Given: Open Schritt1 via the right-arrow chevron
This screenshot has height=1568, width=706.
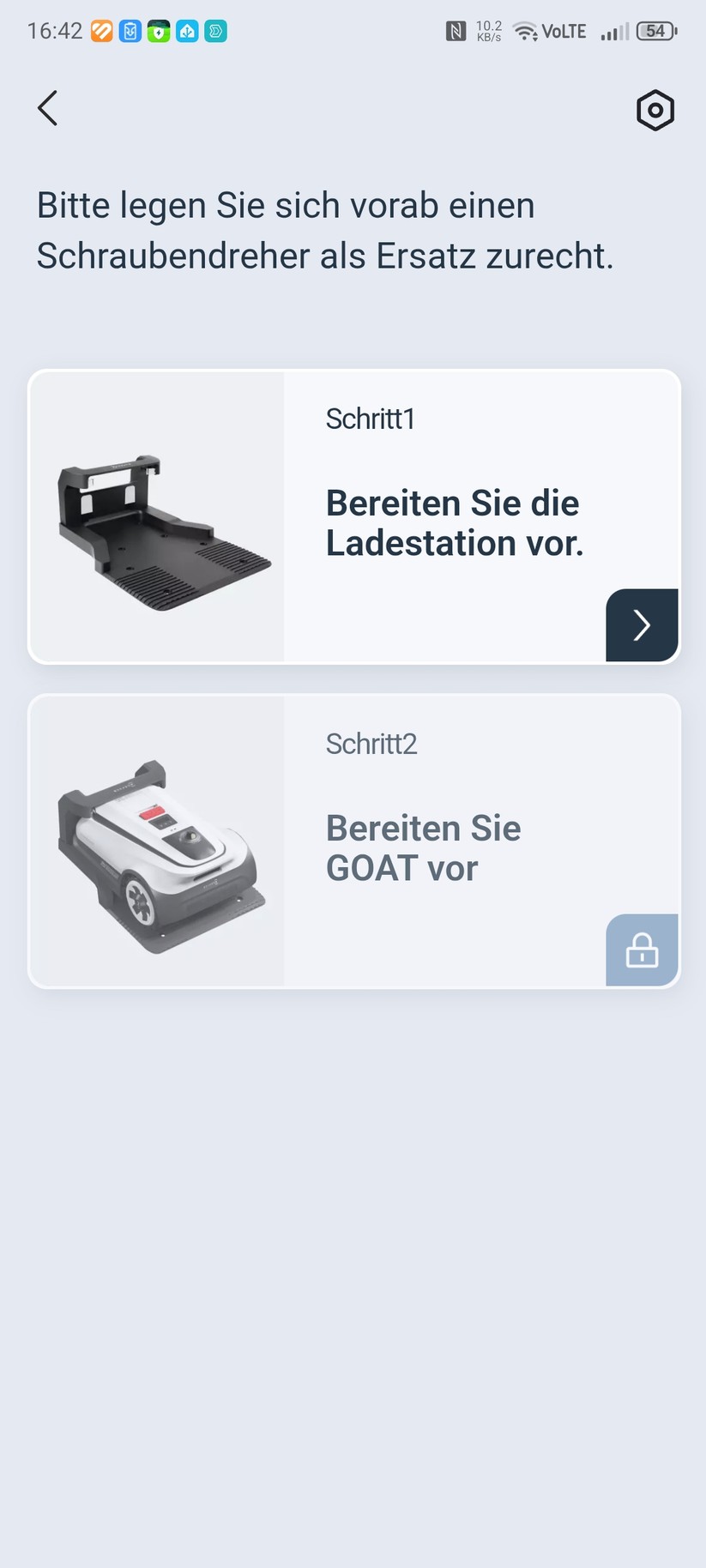Looking at the screenshot, I should coord(641,625).
